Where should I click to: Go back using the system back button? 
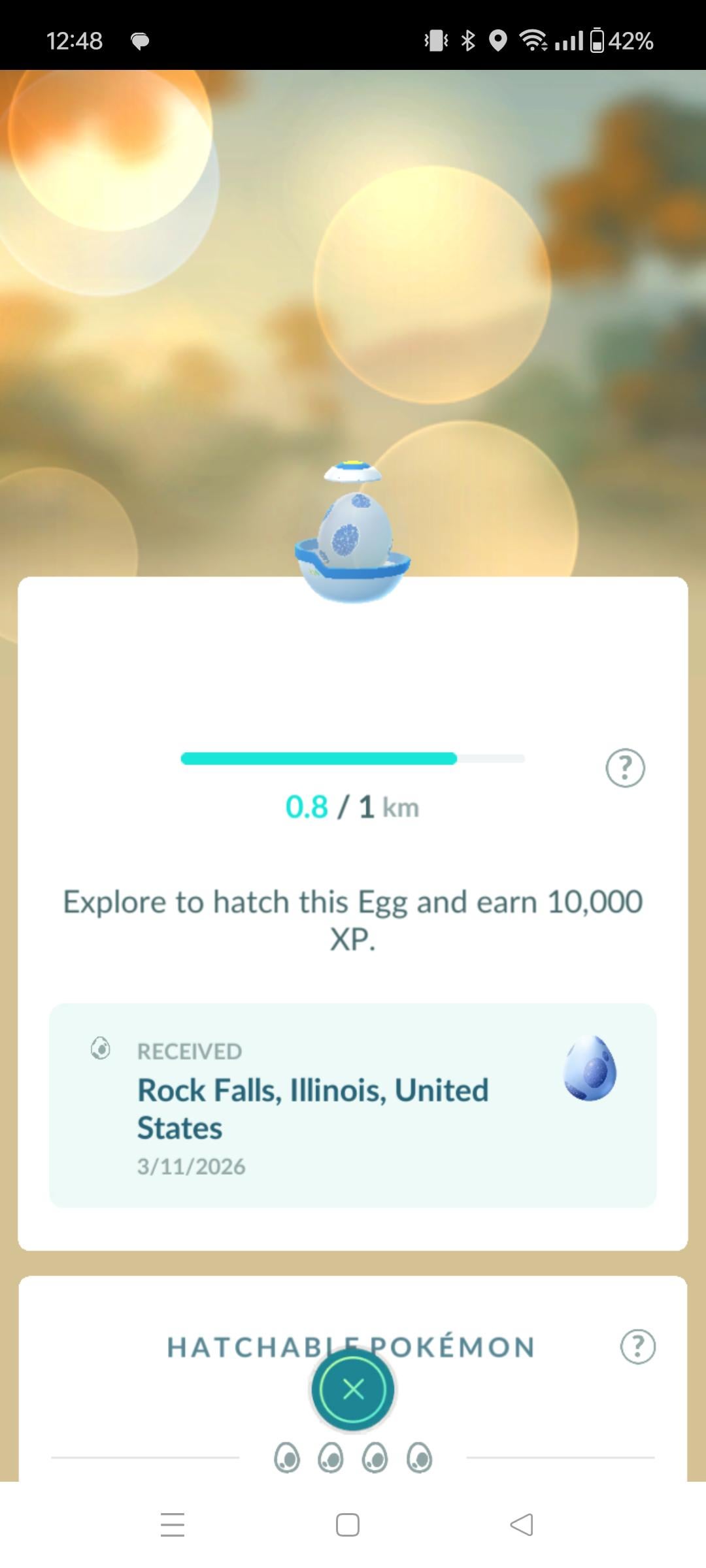pos(522,1525)
